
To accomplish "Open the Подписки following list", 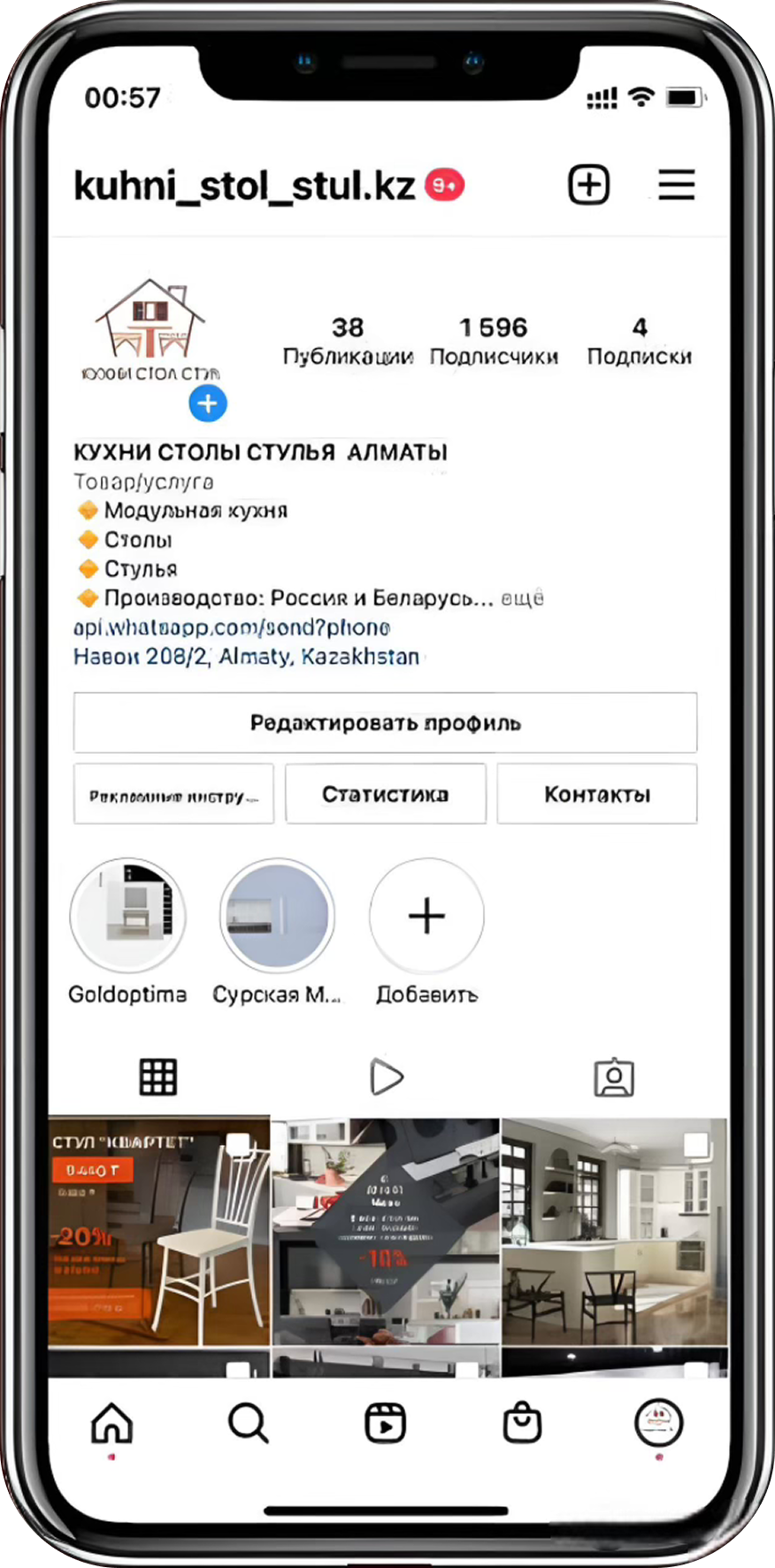I will tap(639, 342).
